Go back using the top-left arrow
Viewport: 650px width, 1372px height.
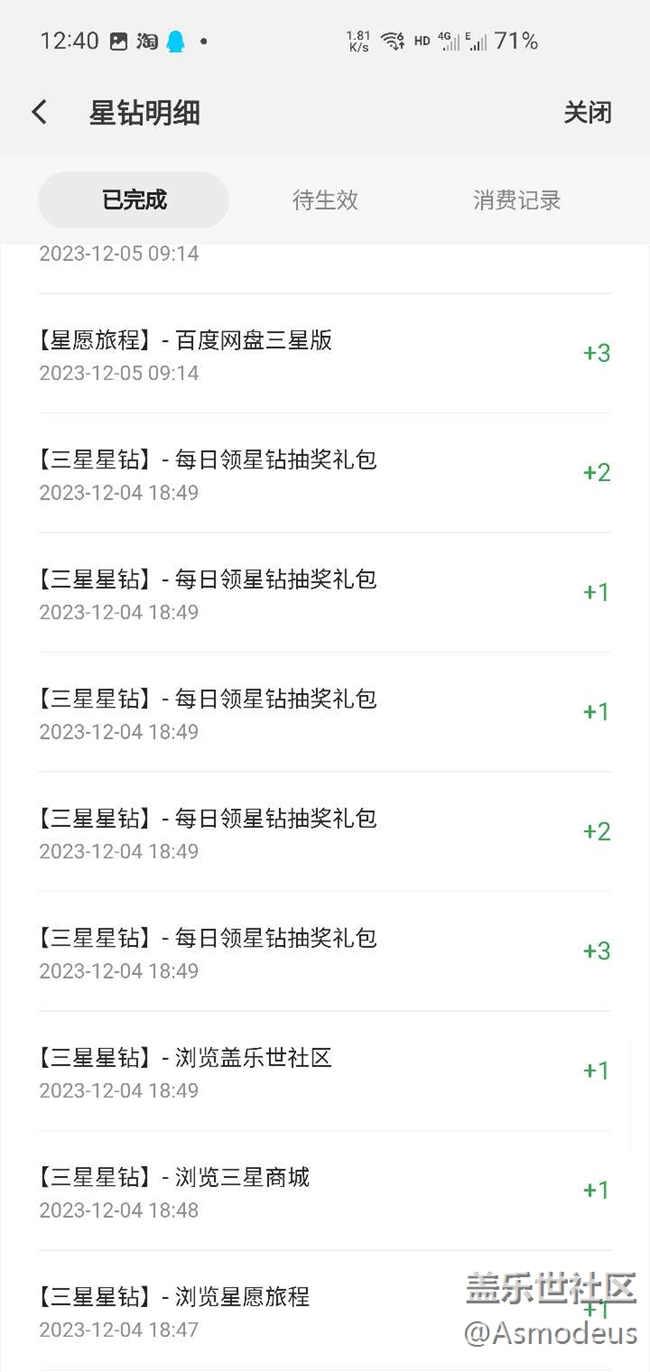pyautogui.click(x=39, y=112)
